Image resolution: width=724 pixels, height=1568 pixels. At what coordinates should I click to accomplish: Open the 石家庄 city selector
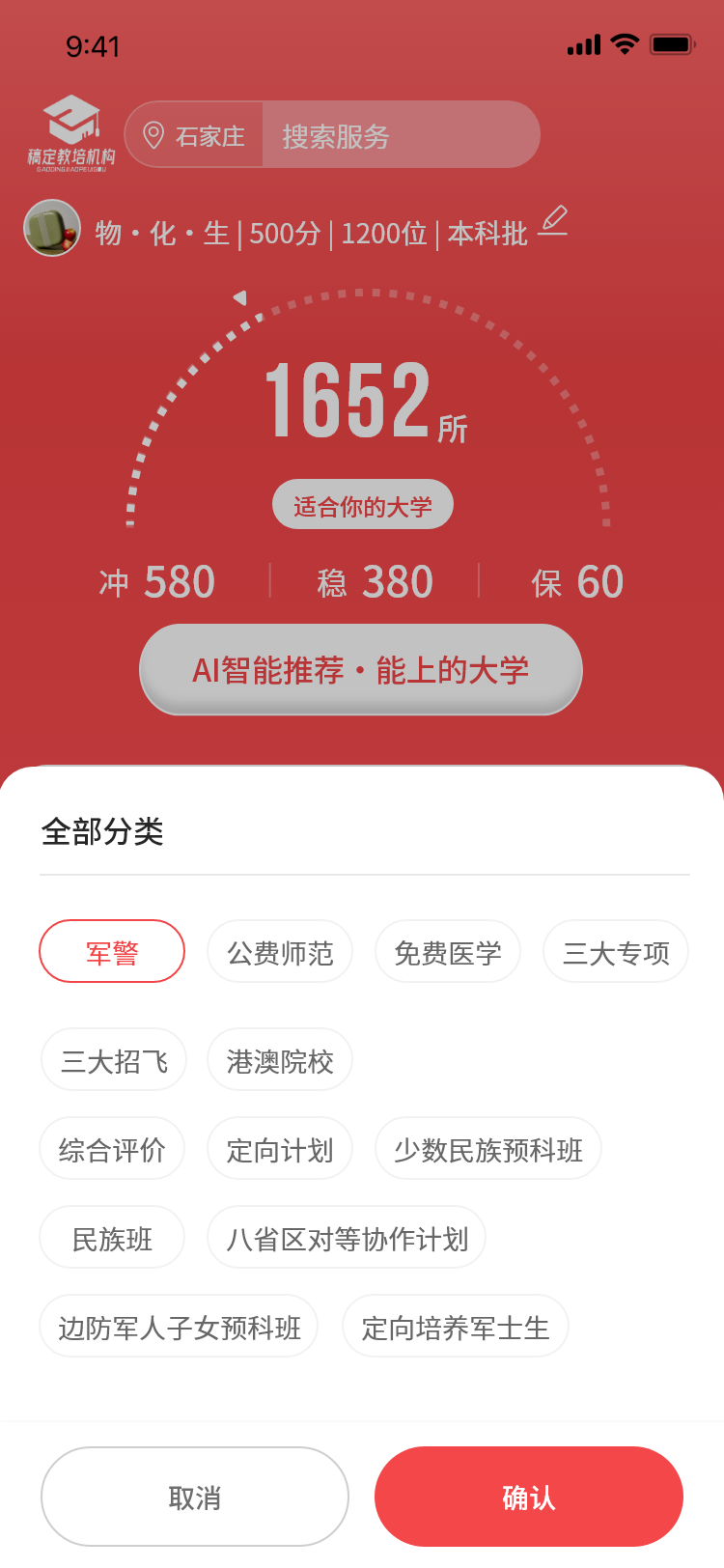click(194, 135)
